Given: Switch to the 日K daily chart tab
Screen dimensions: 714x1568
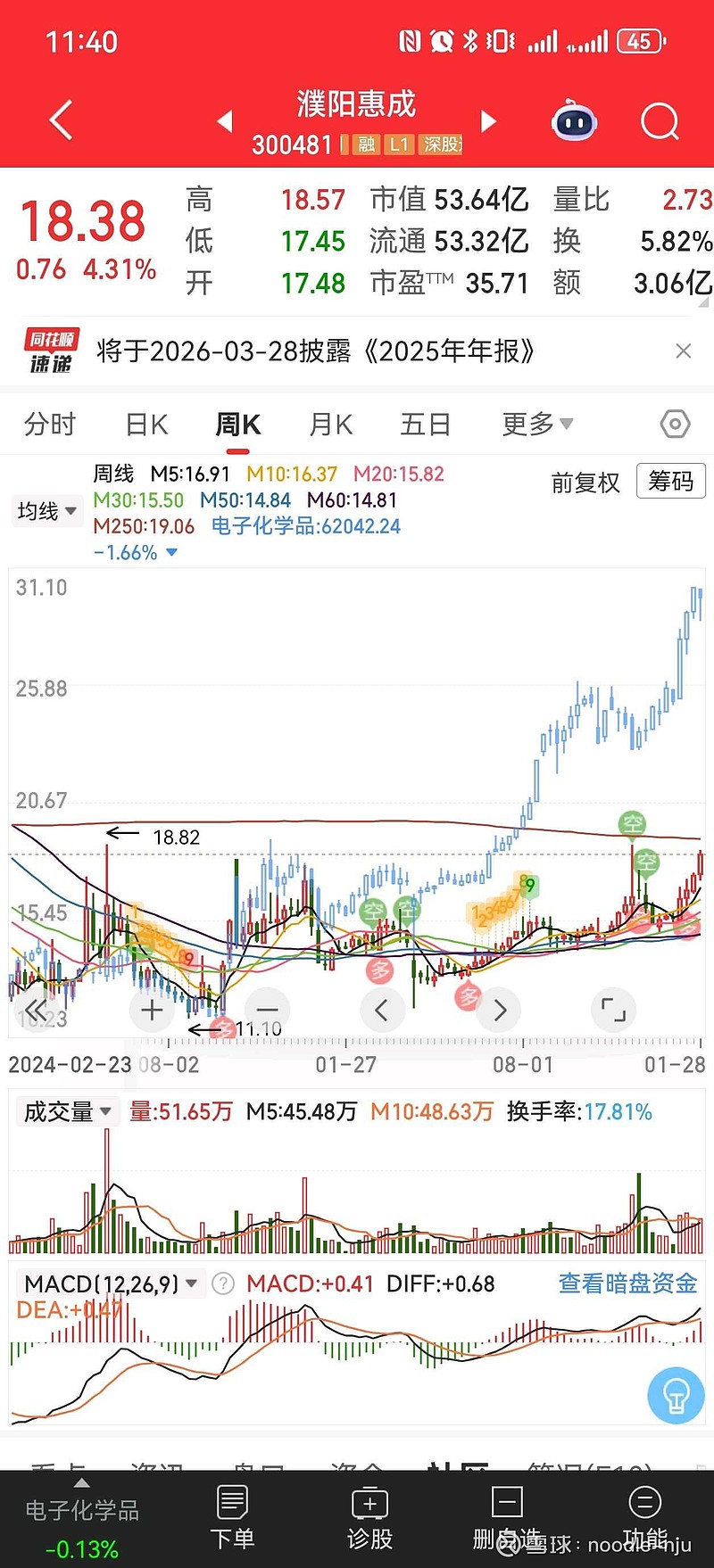Looking at the screenshot, I should point(145,425).
